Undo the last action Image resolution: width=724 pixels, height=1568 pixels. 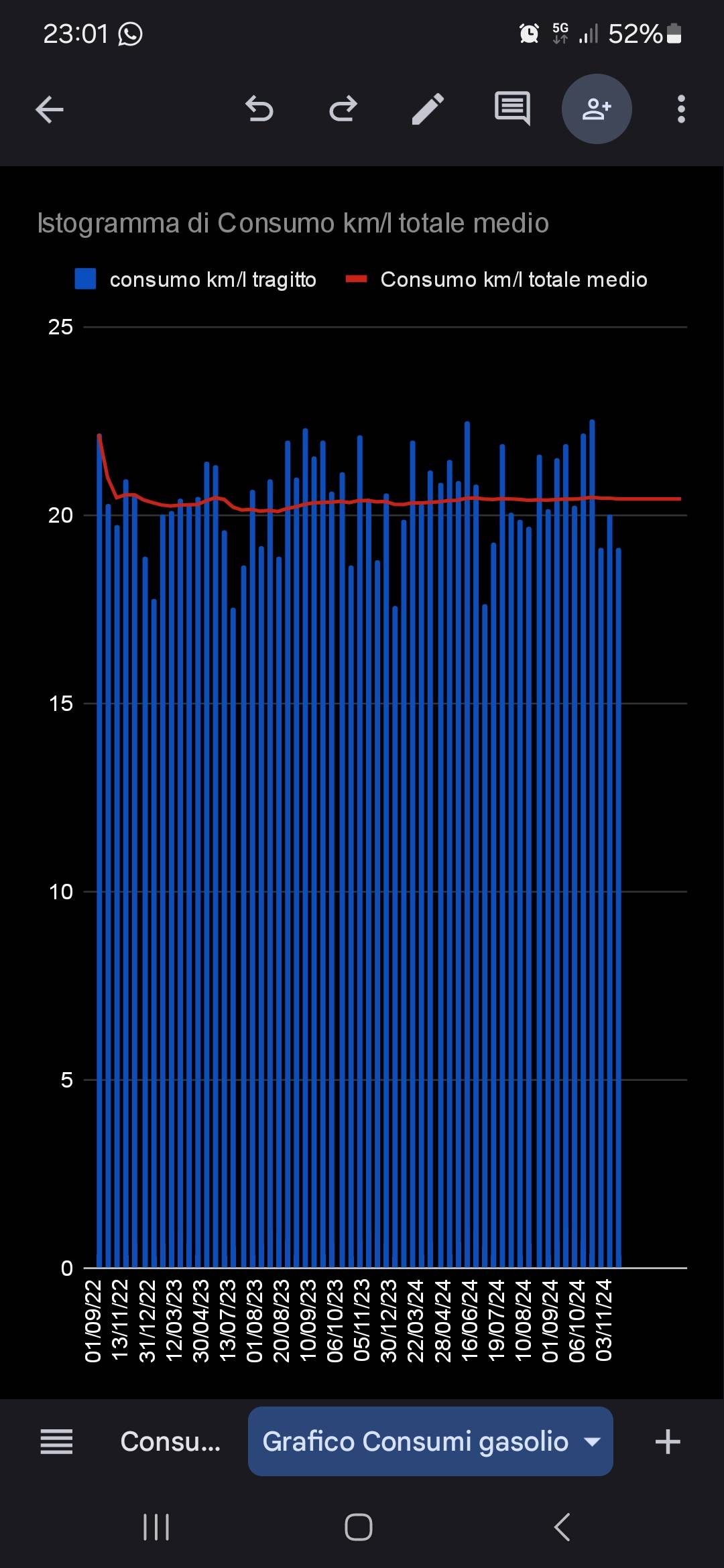[x=259, y=109]
